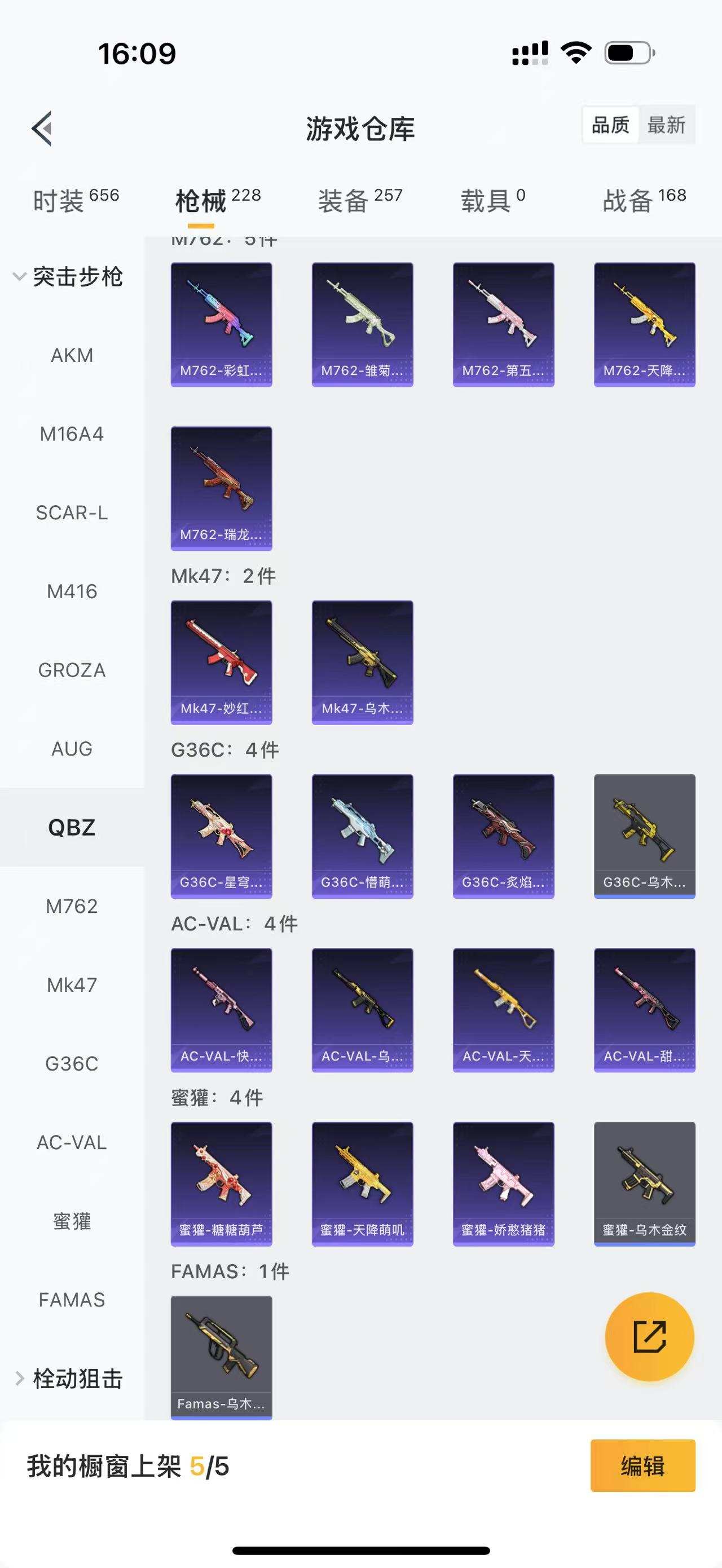Switch to the 时装 tab
This screenshot has width=722, height=1568.
[76, 200]
